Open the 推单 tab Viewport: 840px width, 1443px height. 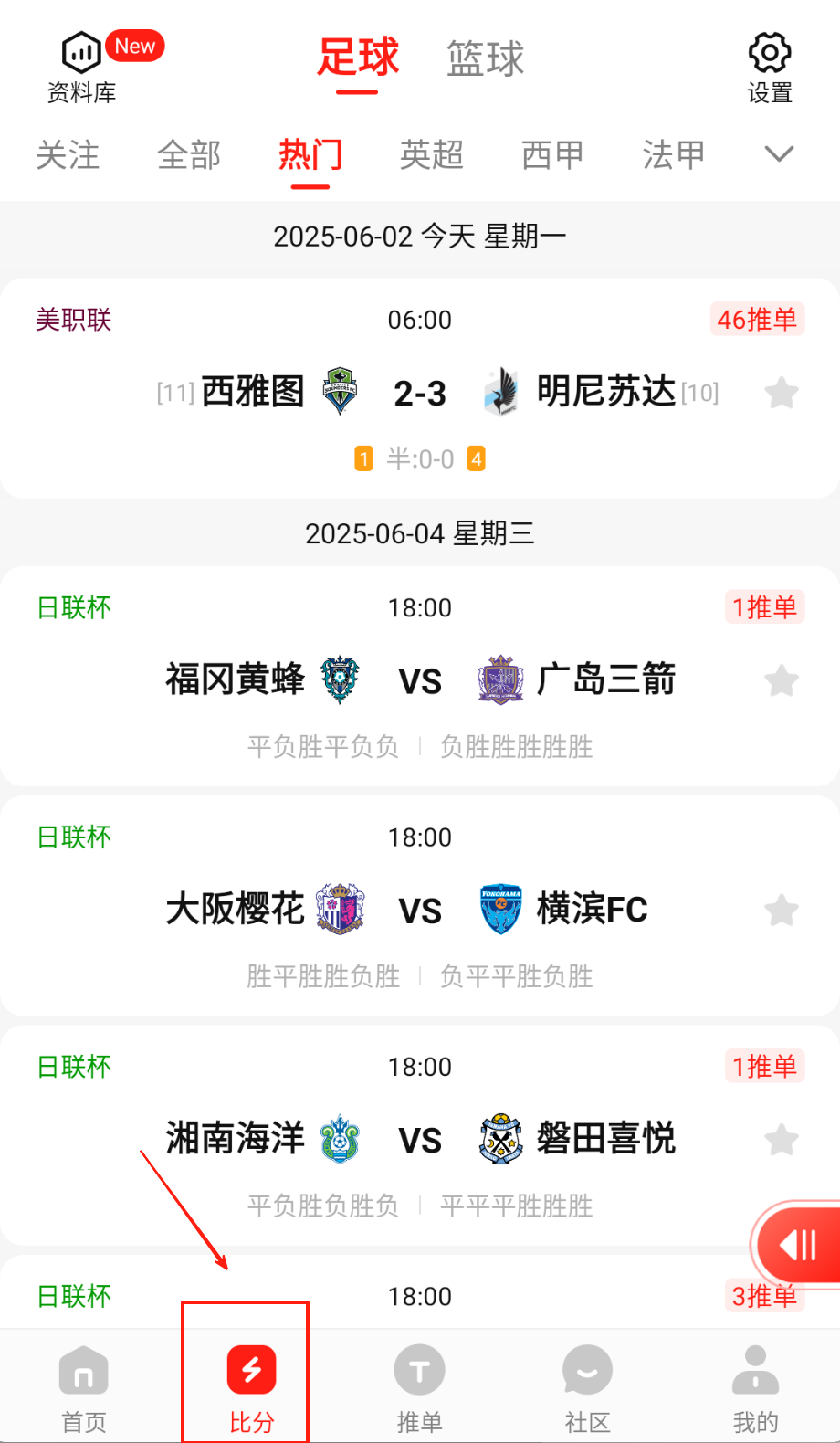click(x=419, y=1388)
